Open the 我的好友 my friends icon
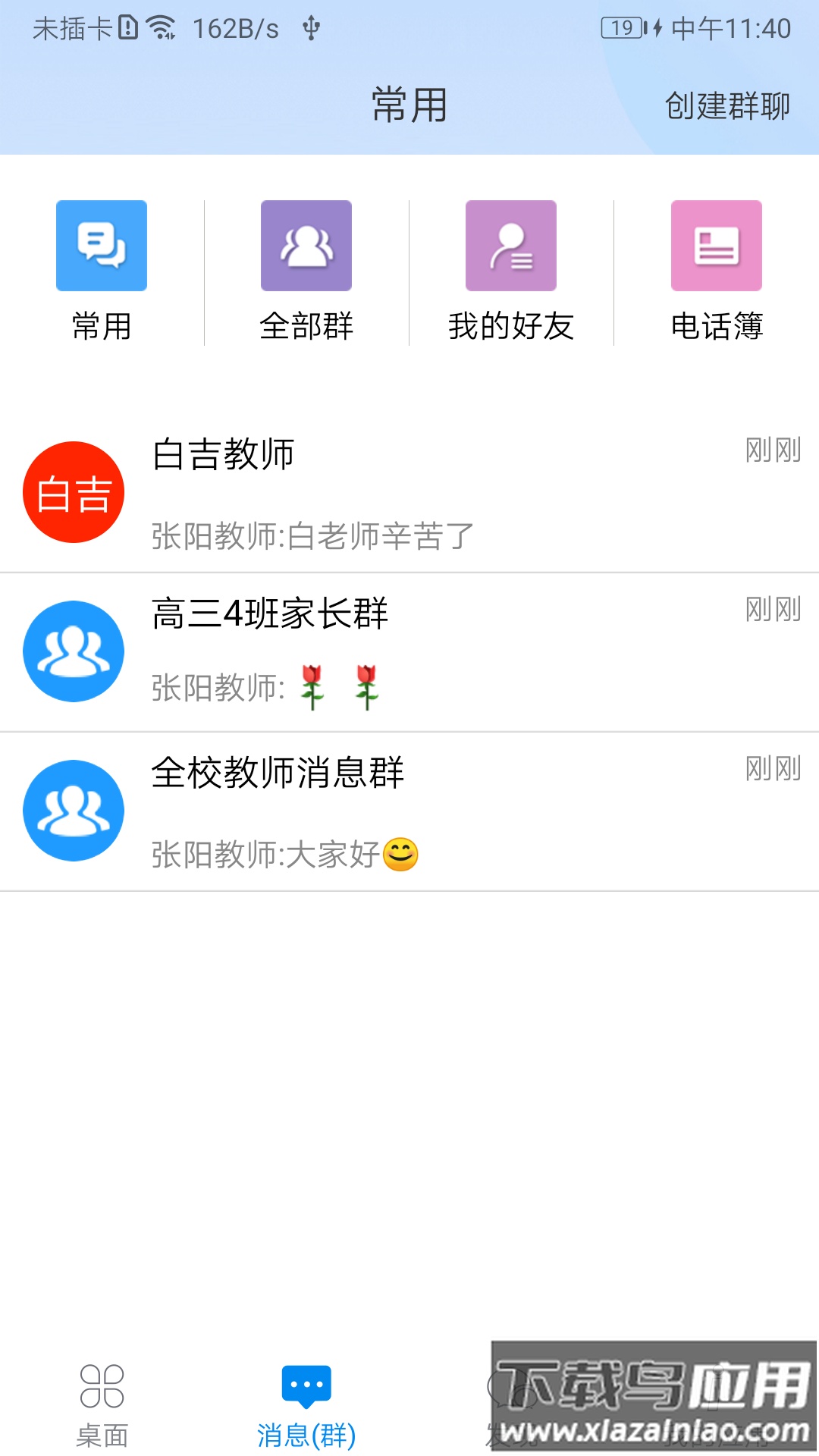Screen dimensions: 819x1456 (x=510, y=245)
